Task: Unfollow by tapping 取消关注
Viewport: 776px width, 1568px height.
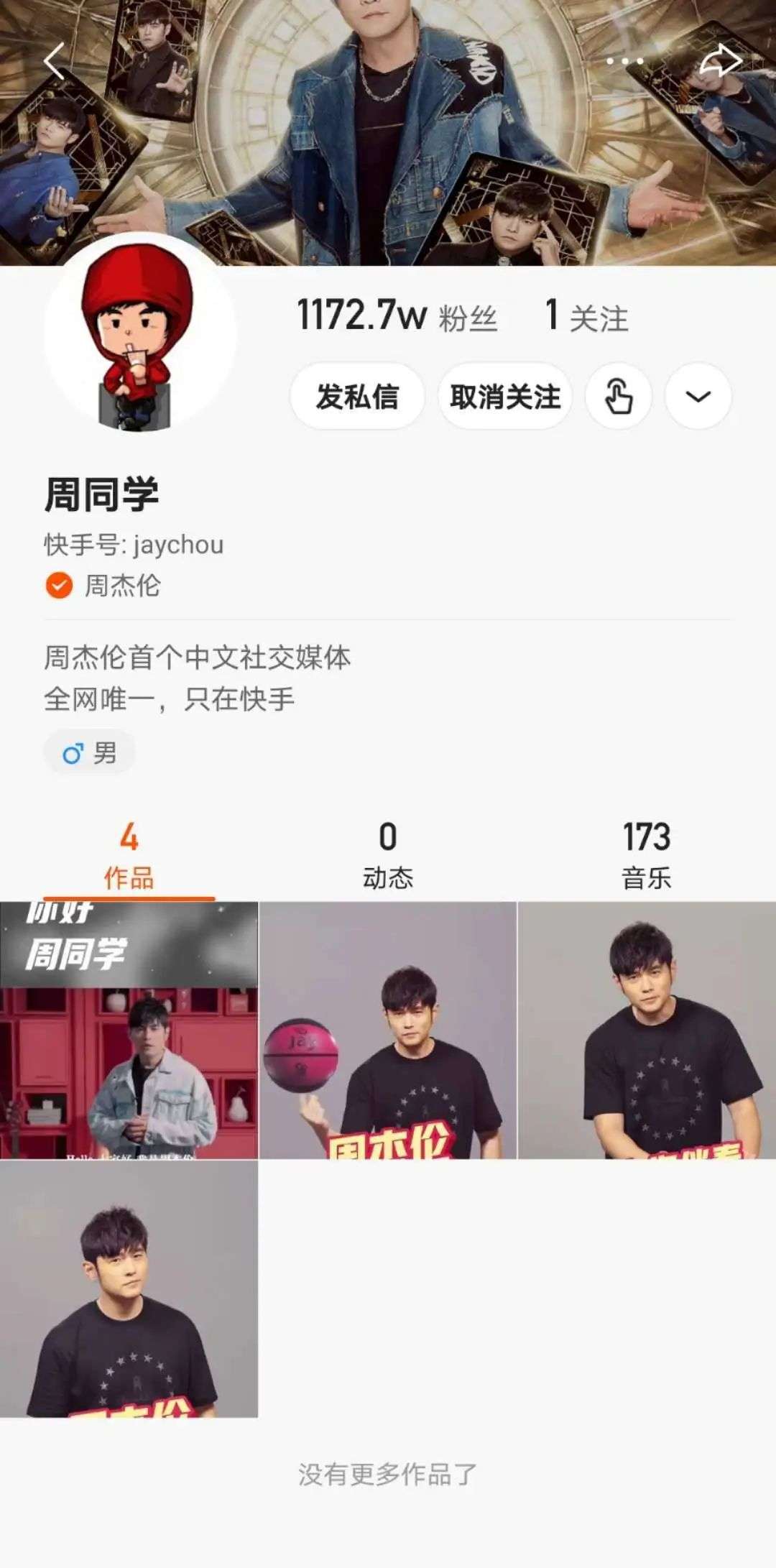Action: click(505, 397)
